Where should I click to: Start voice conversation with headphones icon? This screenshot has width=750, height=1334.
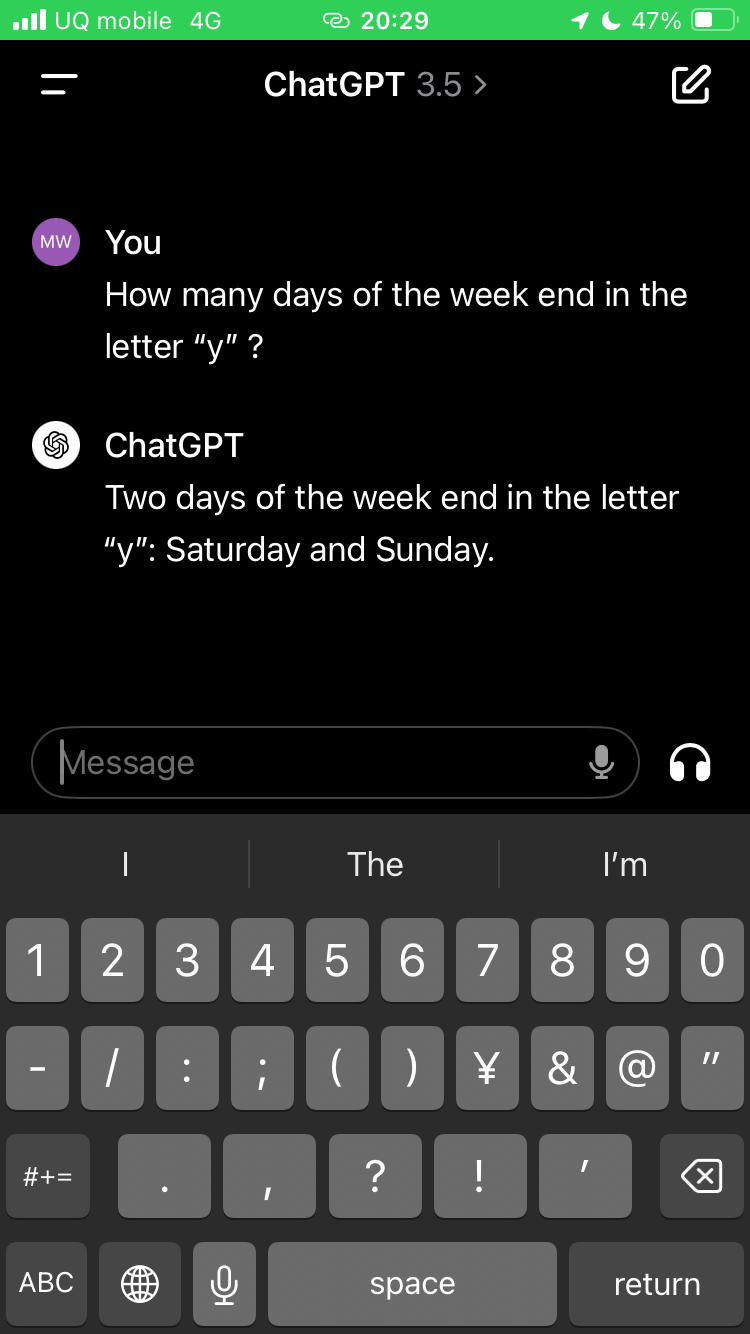690,763
